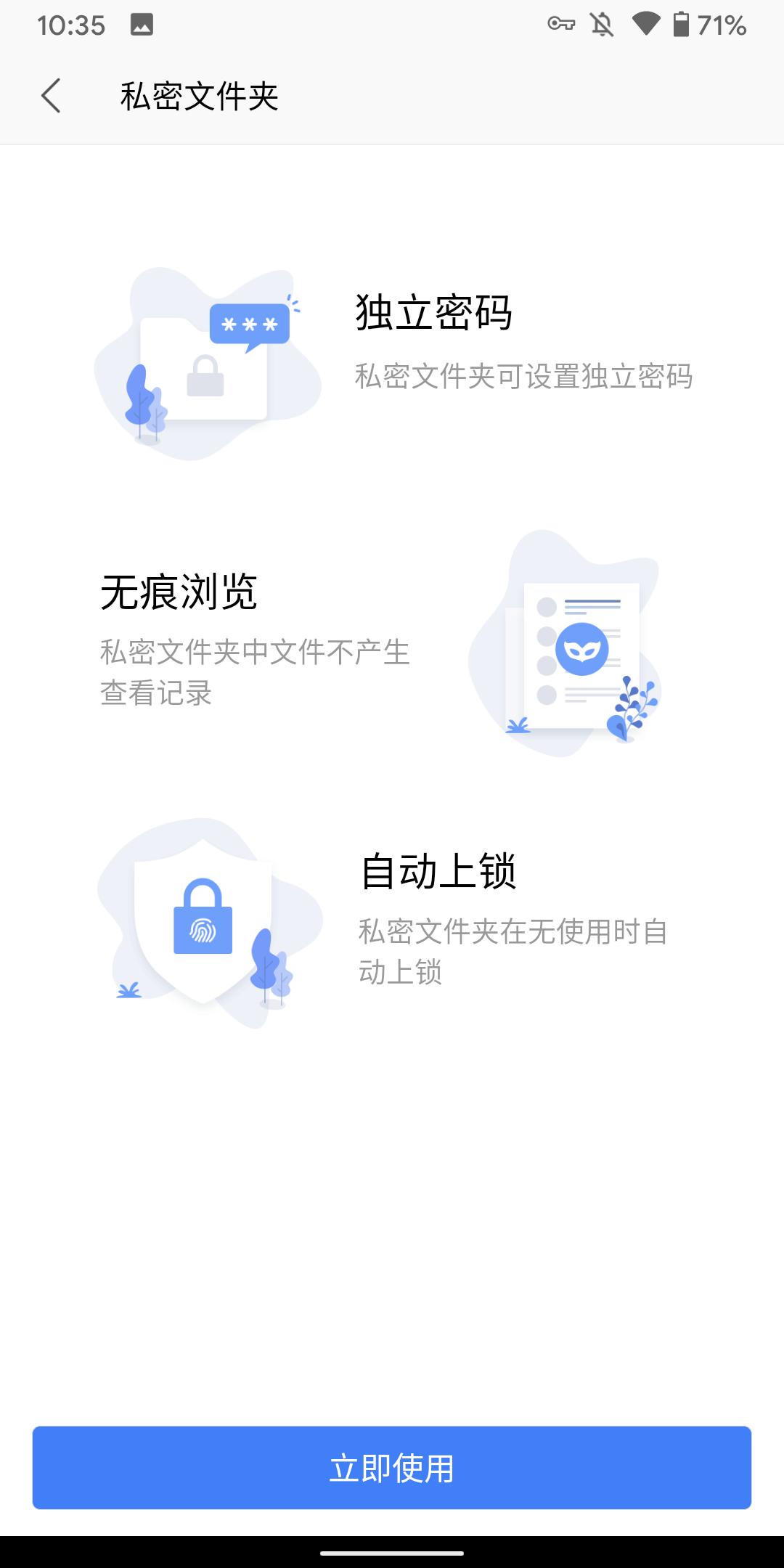Click the 独立密码 heading text
784x1568 pixels.
click(x=433, y=312)
